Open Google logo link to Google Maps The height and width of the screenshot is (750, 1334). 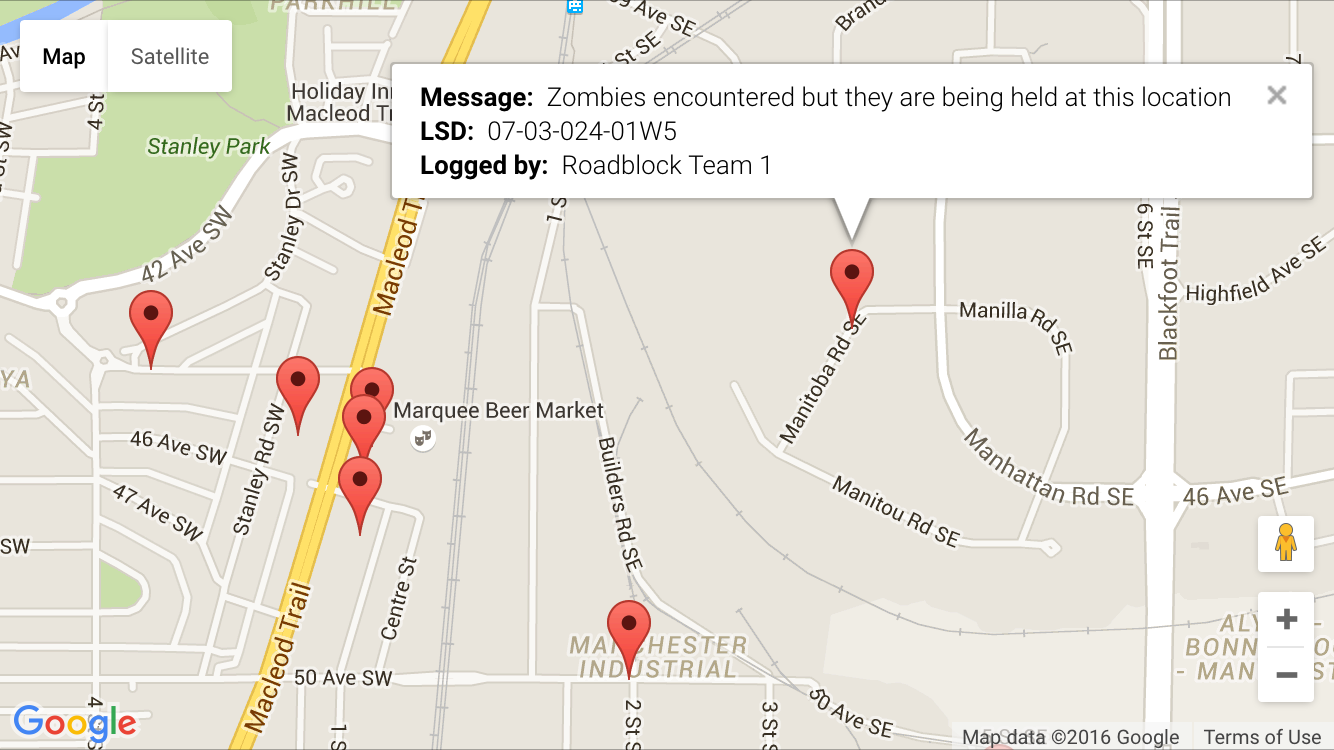point(75,722)
